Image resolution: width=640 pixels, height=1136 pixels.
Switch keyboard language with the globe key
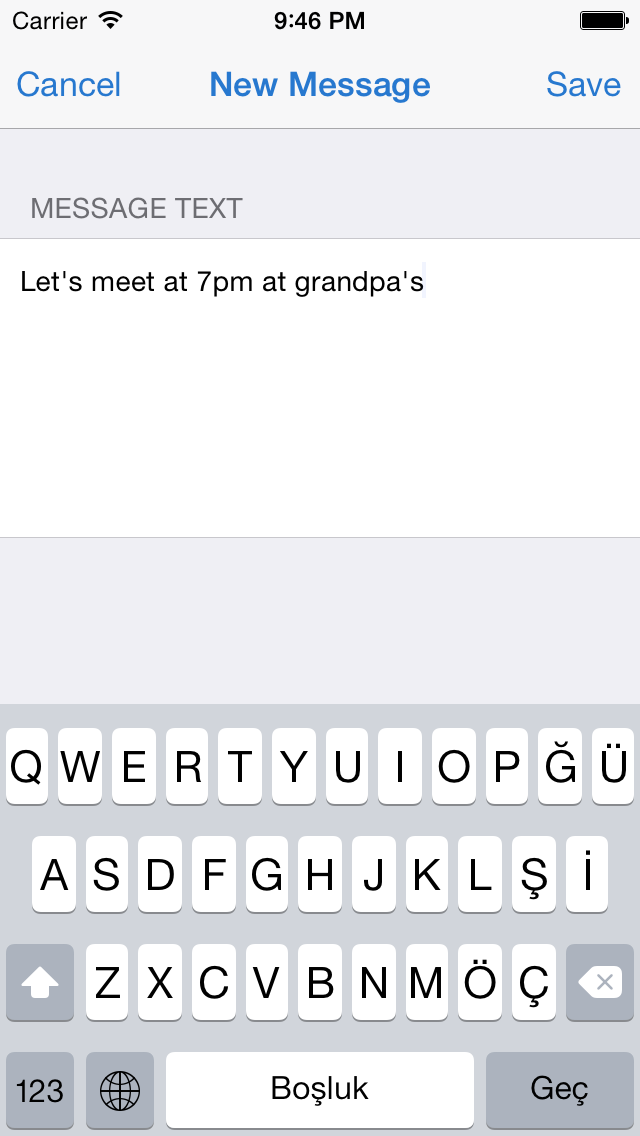click(120, 1090)
